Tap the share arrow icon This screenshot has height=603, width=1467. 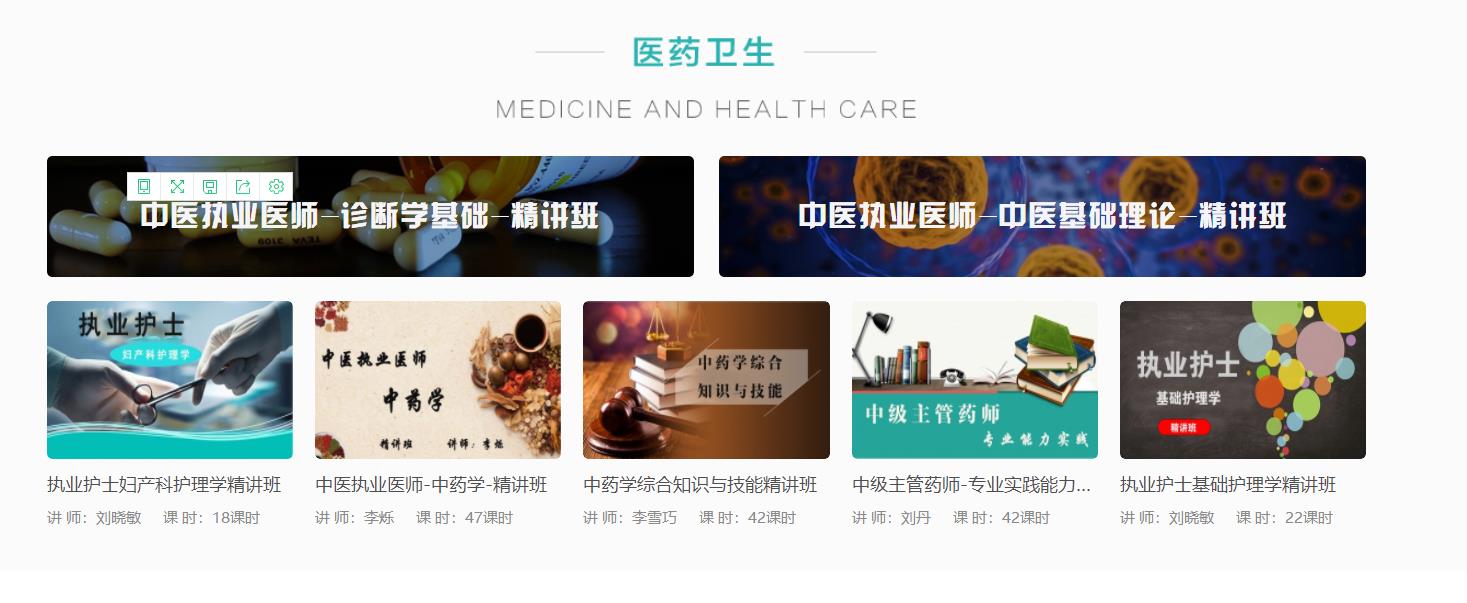click(x=243, y=187)
